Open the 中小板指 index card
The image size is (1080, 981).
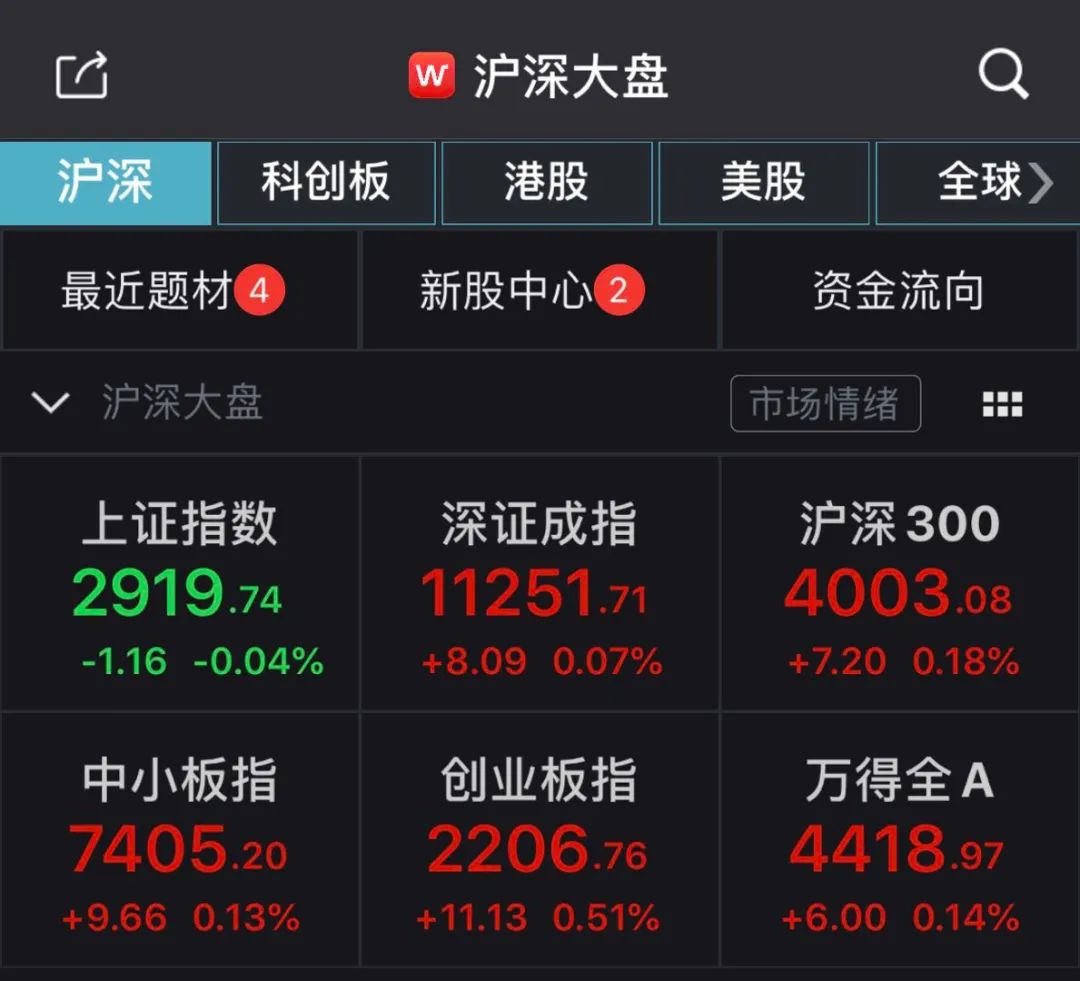[x=180, y=840]
